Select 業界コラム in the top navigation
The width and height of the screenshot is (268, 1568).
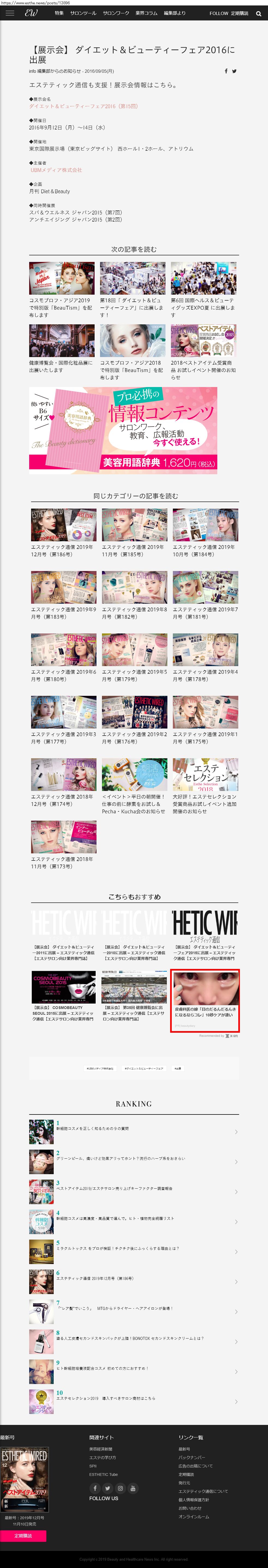[x=146, y=13]
